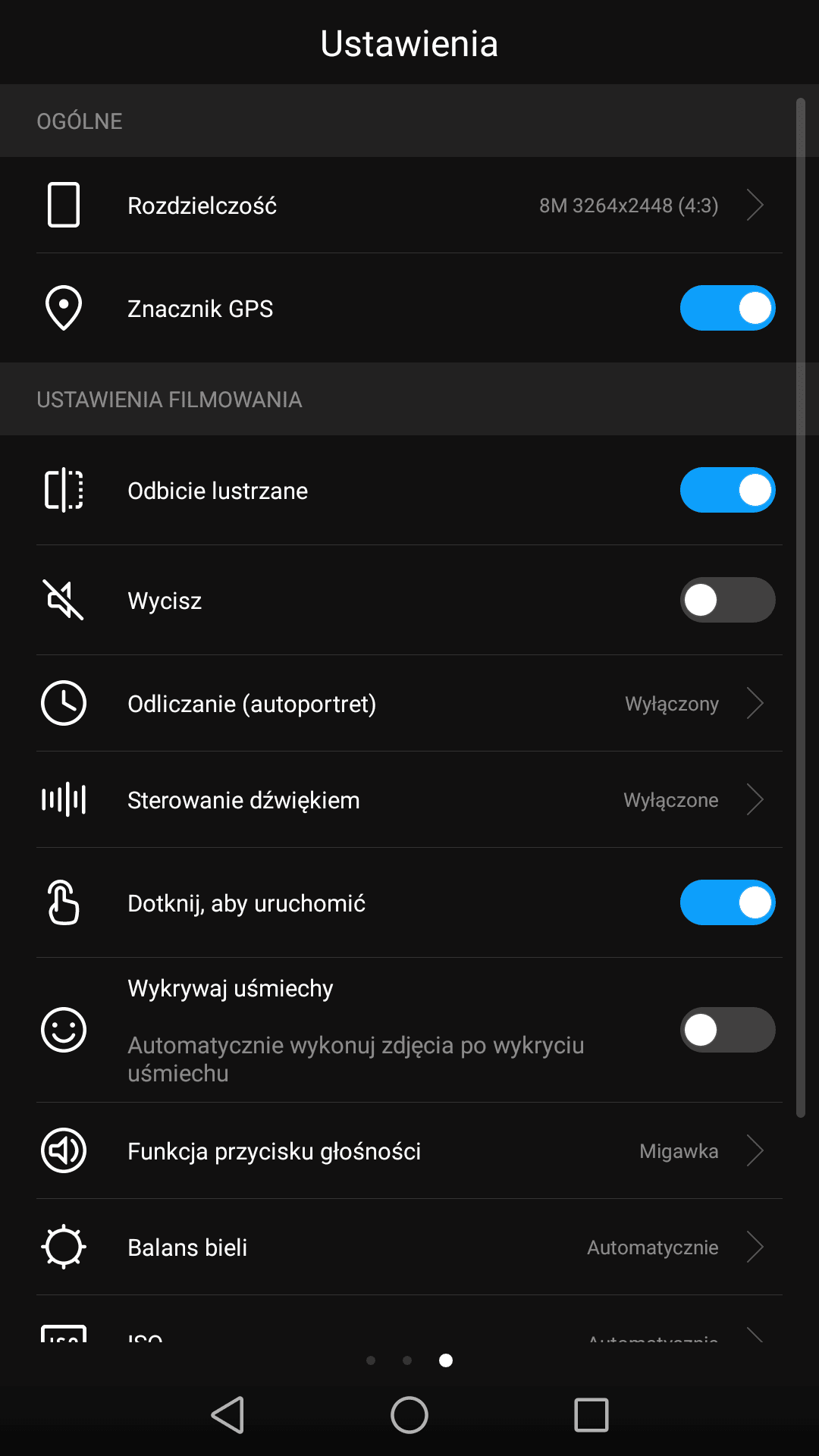Open Funkcja przycisku głośności options
The image size is (819, 1456).
(409, 1151)
